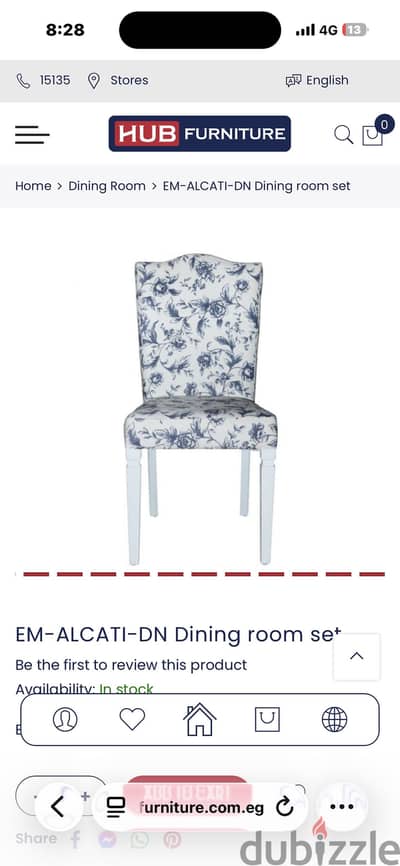Screen dimensions: 400x866
Task: Open the search magnifier icon
Action: [343, 134]
